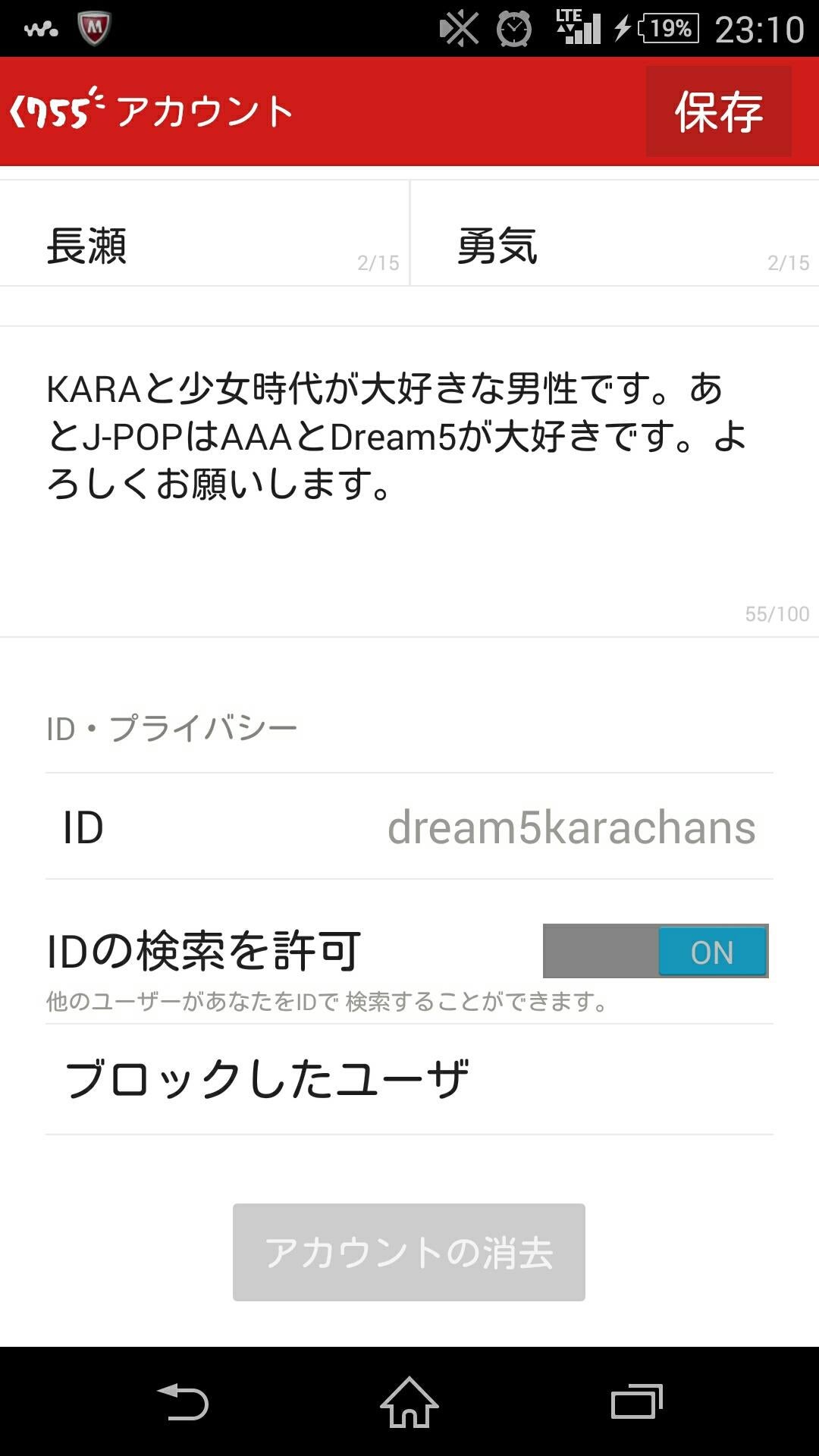Image resolution: width=819 pixels, height=1456 pixels.
Task: Open ブロックしたユーザ list
Action: click(x=409, y=1079)
